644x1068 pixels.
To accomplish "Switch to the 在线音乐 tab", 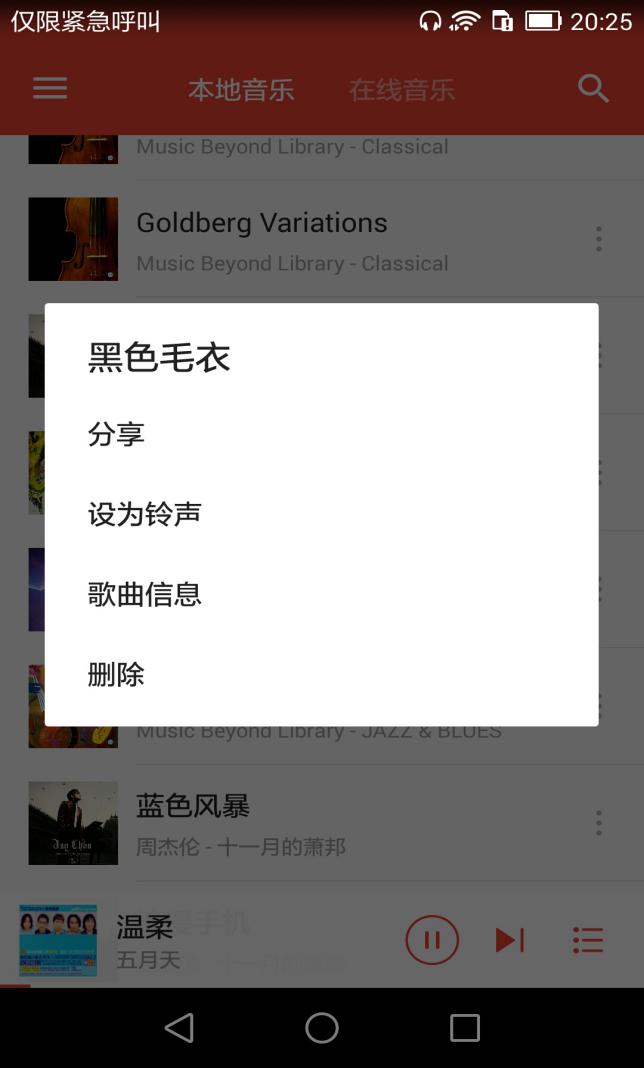I will pyautogui.click(x=401, y=90).
